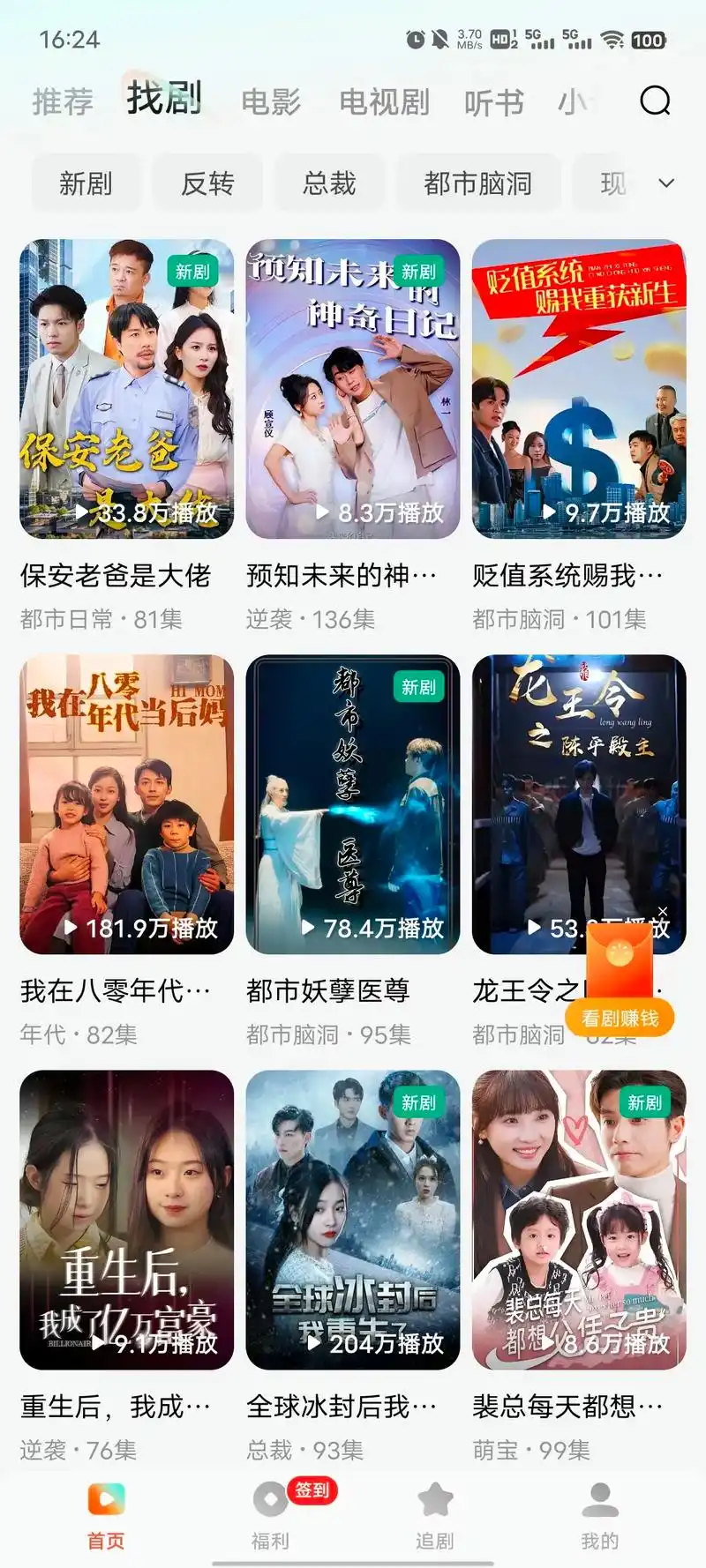Switch to the 电影 tab
The image size is (706, 1568).
[x=271, y=102]
